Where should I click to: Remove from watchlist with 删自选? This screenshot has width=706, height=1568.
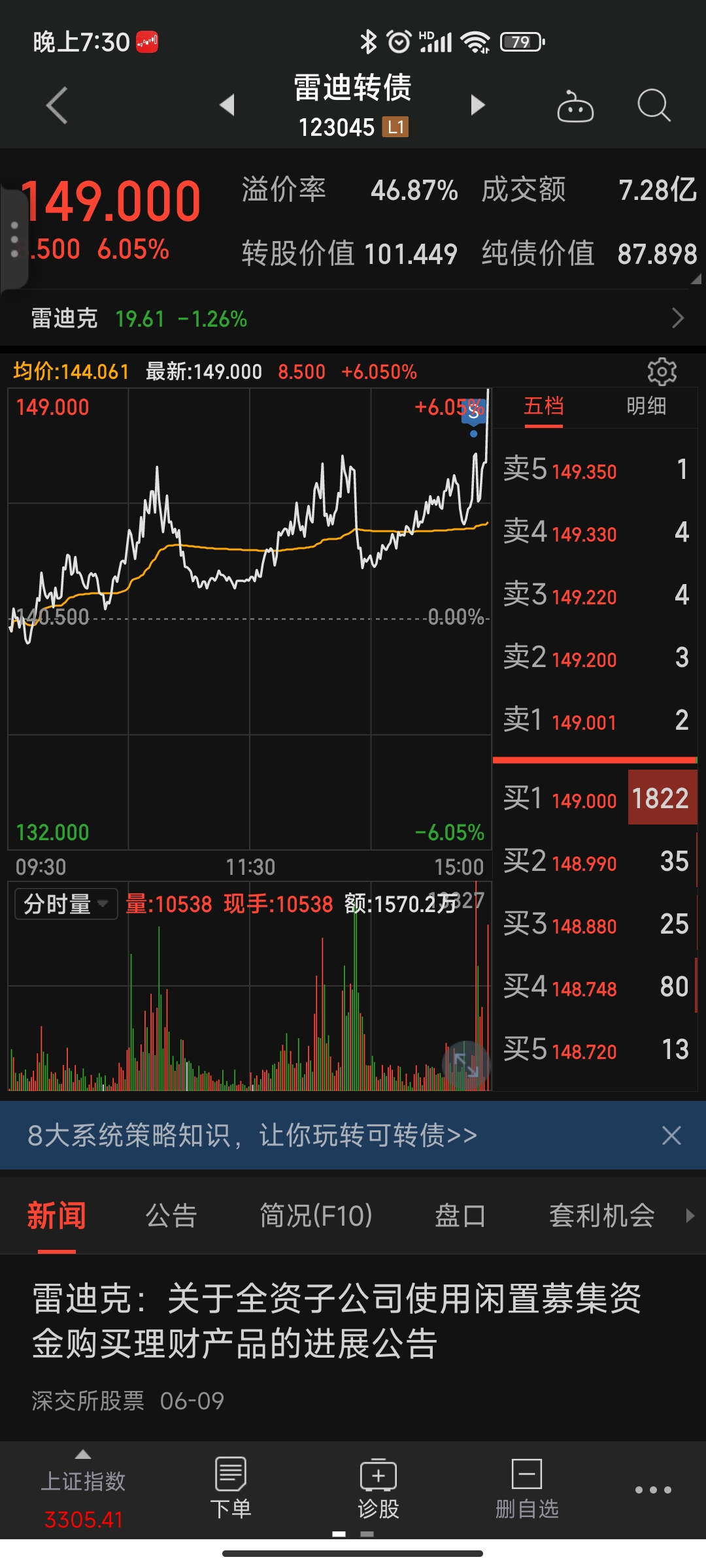(x=527, y=1488)
